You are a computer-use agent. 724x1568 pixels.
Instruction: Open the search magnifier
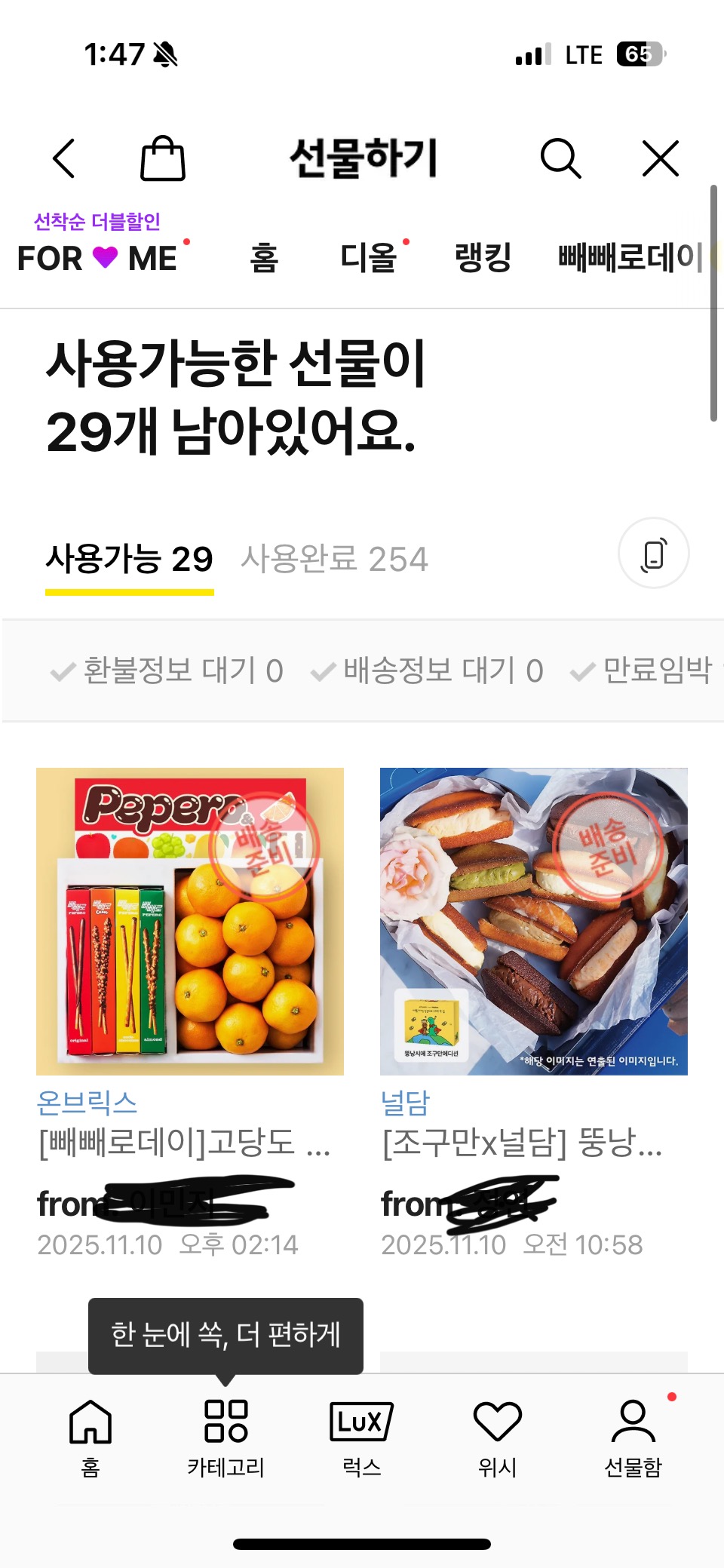point(560,158)
